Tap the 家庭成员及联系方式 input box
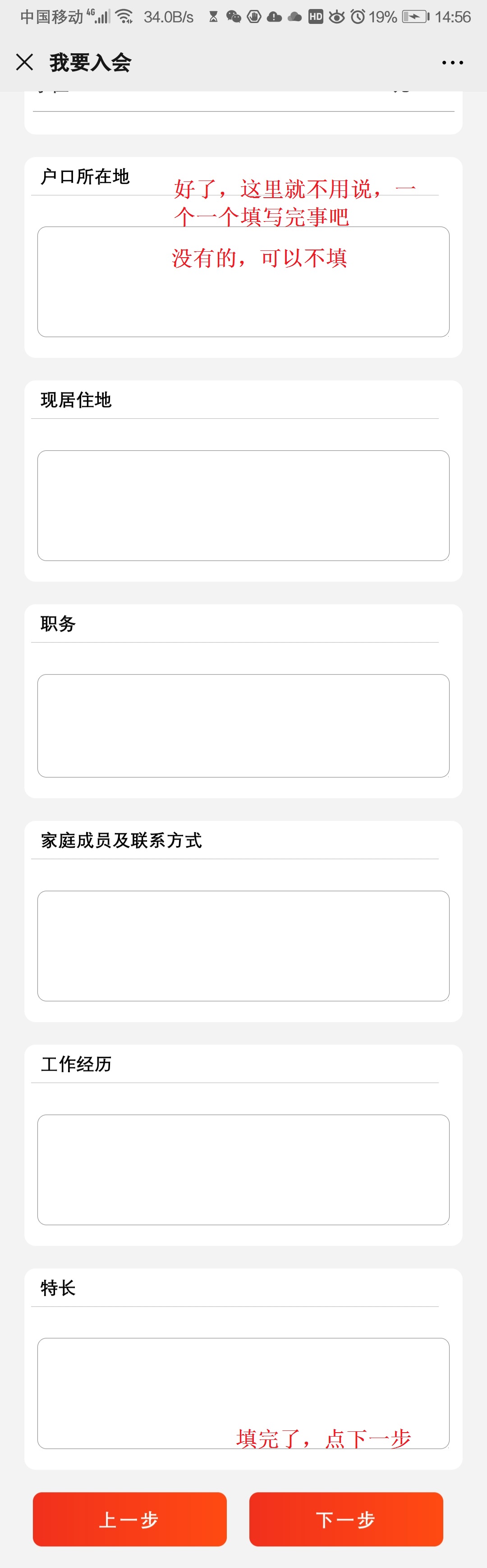Screen dimensions: 487x1568 point(243,945)
